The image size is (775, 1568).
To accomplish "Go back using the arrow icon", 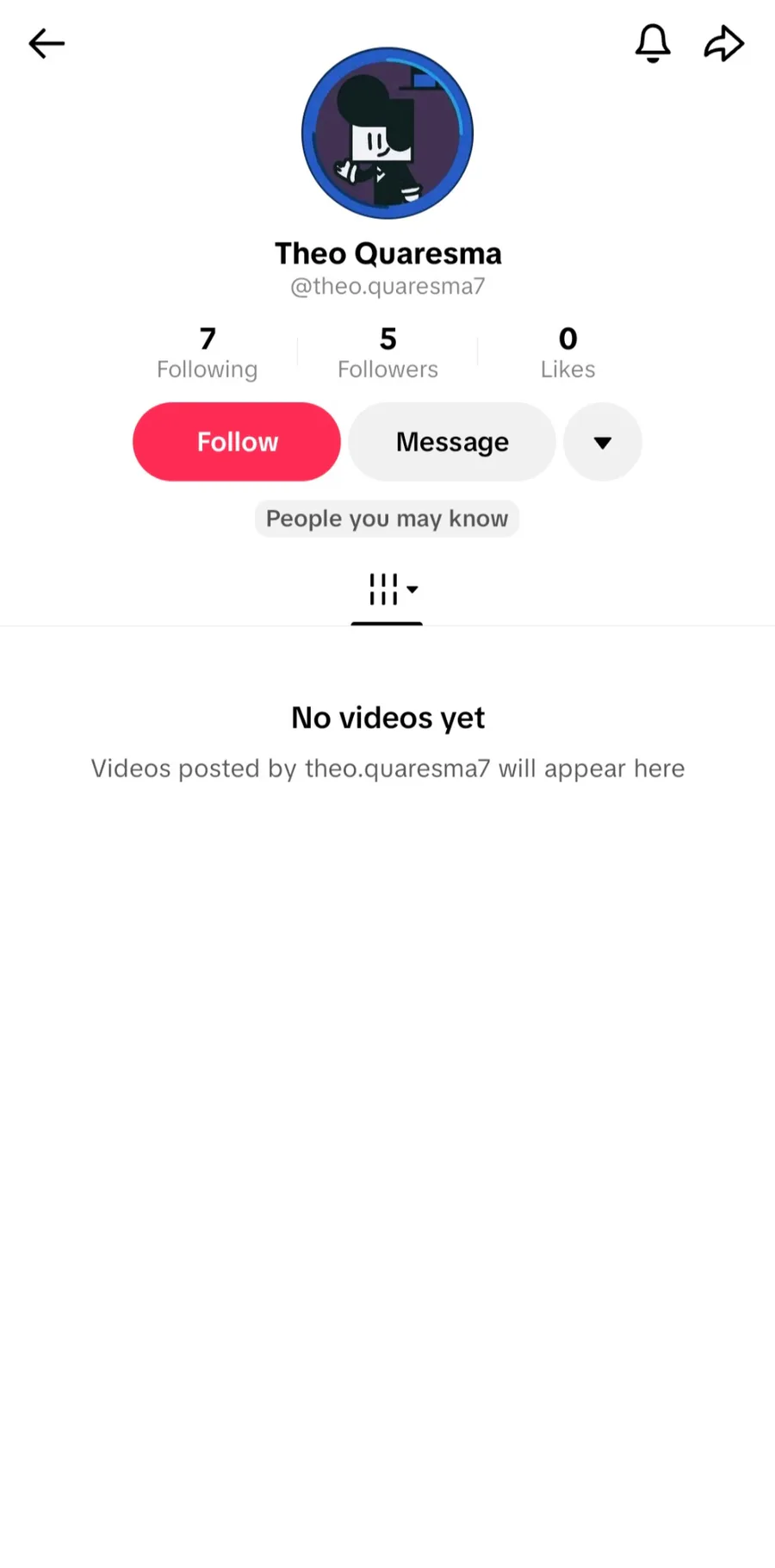I will [46, 44].
